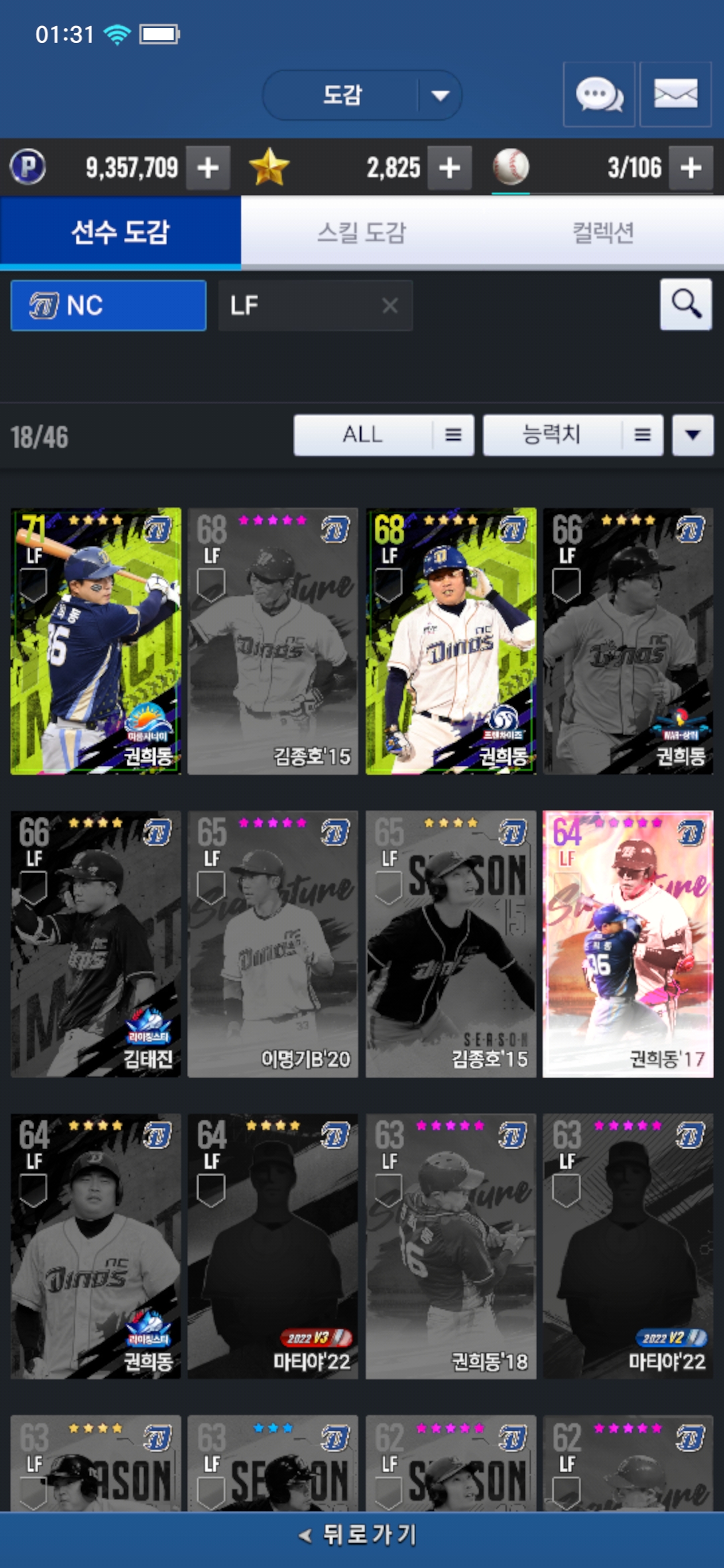The width and height of the screenshot is (724, 1568).
Task: Open the 71 LF 권희동 card
Action: (x=96, y=641)
